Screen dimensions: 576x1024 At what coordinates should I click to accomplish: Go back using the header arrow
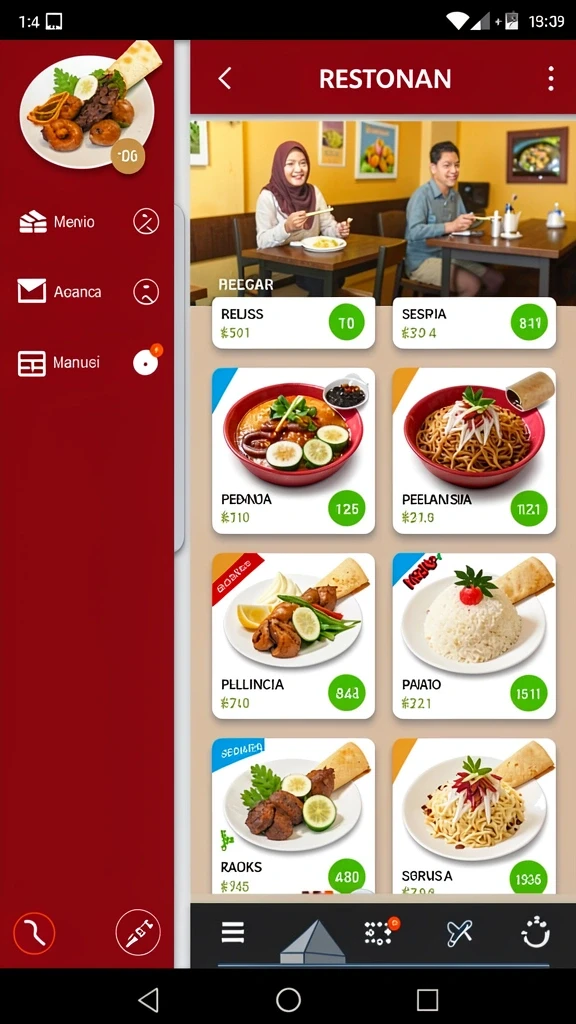point(225,78)
